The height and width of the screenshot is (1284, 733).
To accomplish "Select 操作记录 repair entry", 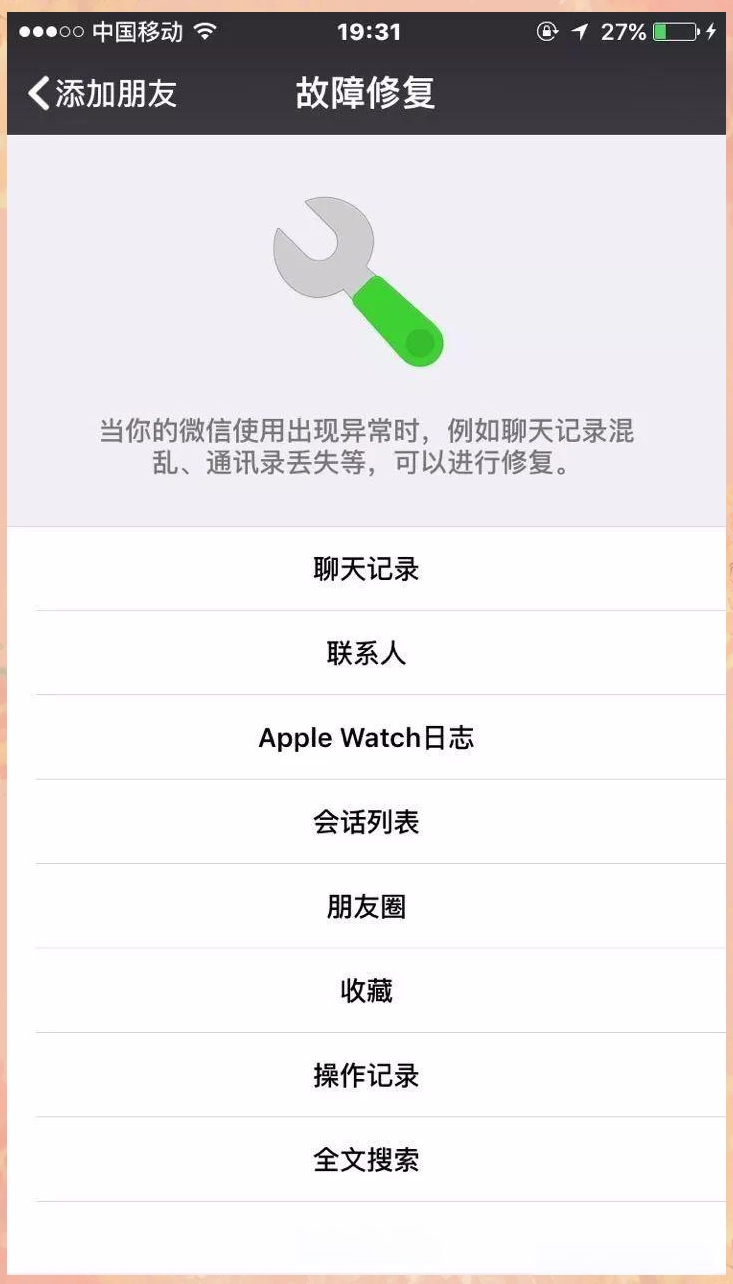I will pos(367,1075).
